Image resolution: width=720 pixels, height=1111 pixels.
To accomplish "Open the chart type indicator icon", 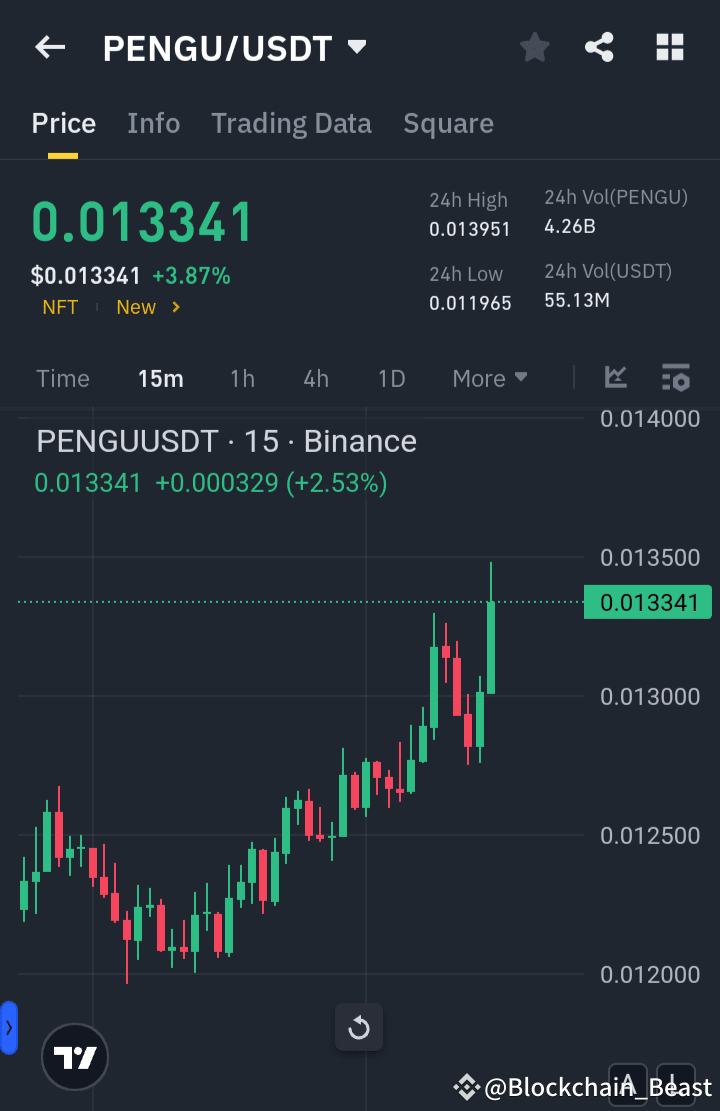I will pos(615,378).
